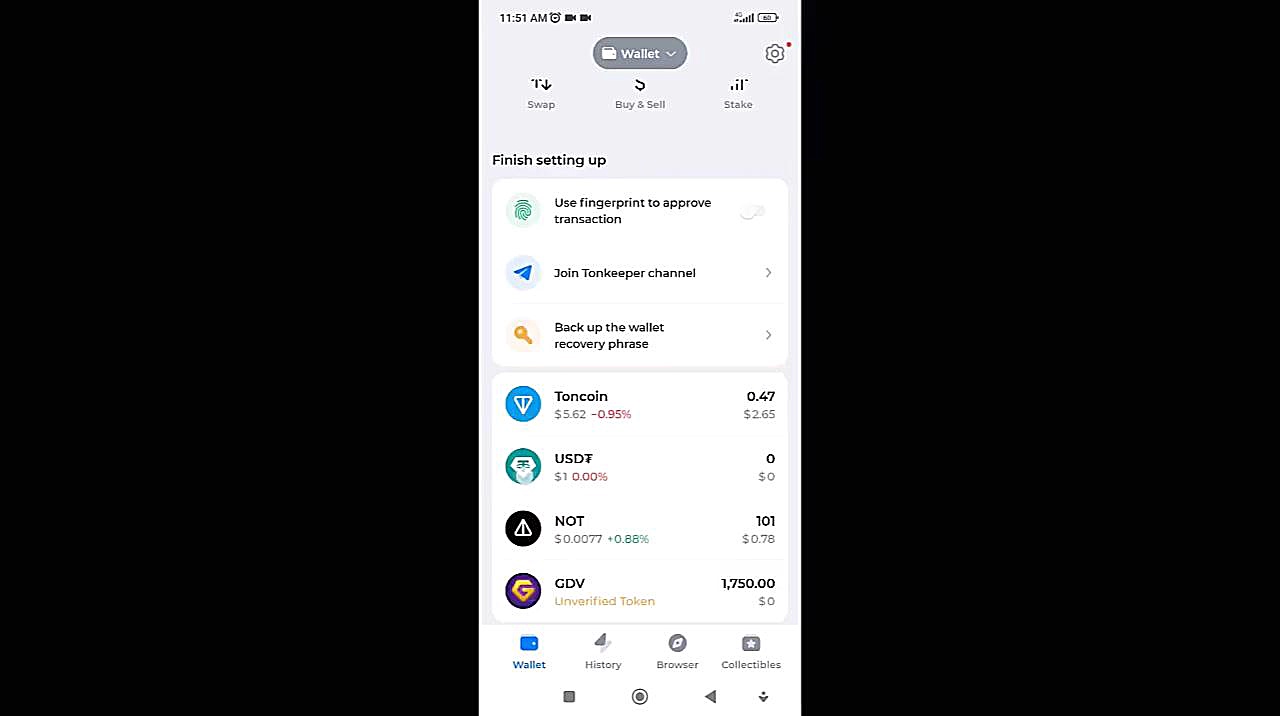The width and height of the screenshot is (1280, 716).
Task: Open the settings gear
Action: pos(774,54)
